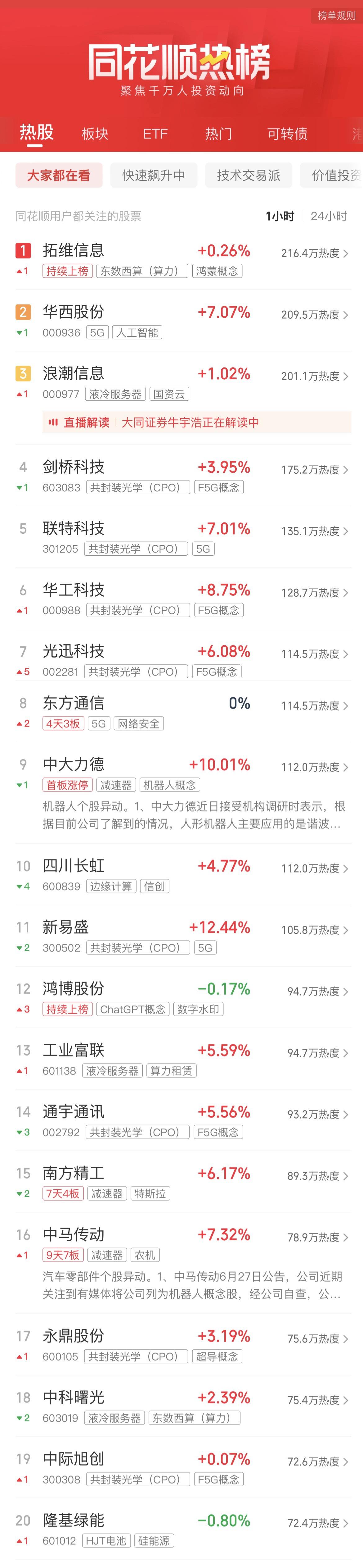
Task: Open the 东方通信 stock row
Action: pos(182,712)
